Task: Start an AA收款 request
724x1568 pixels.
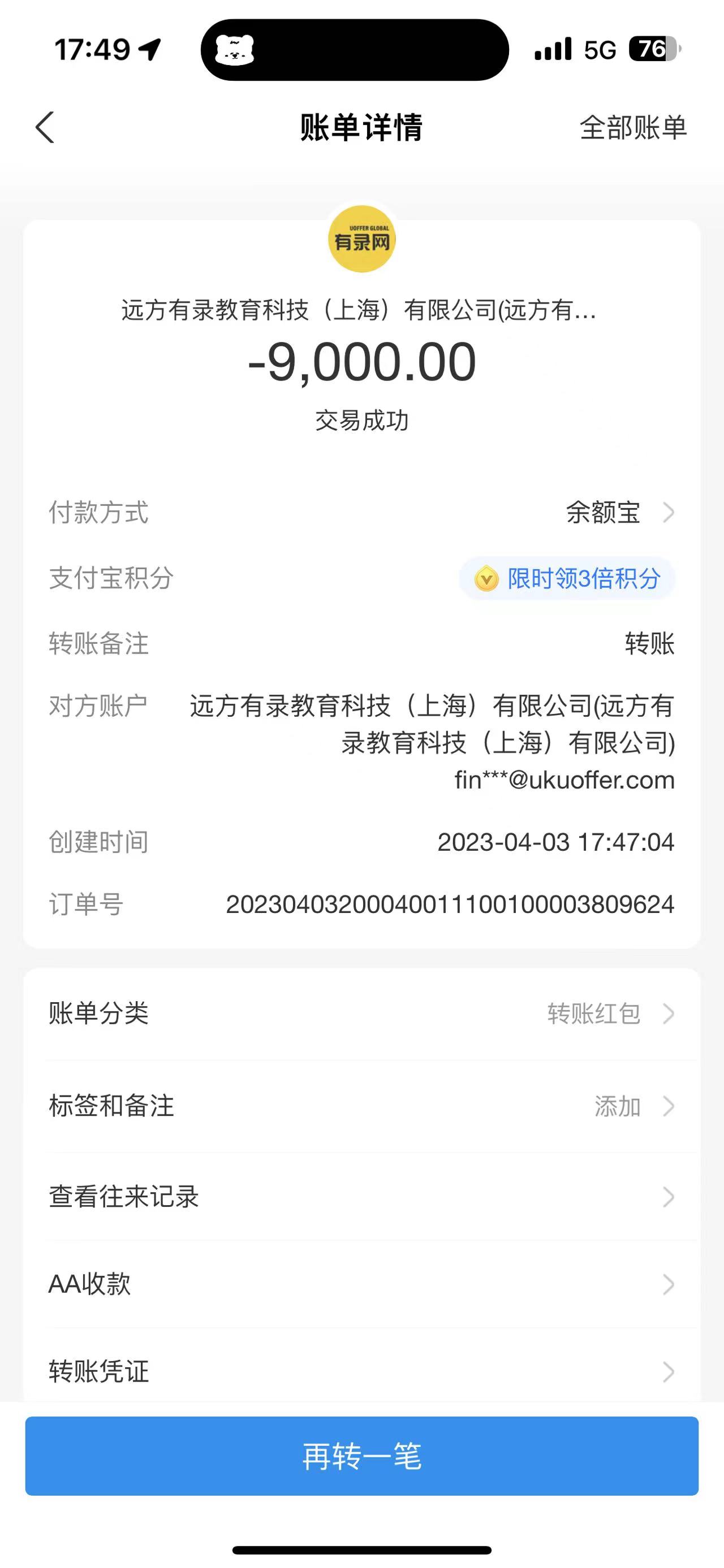Action: [x=361, y=1284]
